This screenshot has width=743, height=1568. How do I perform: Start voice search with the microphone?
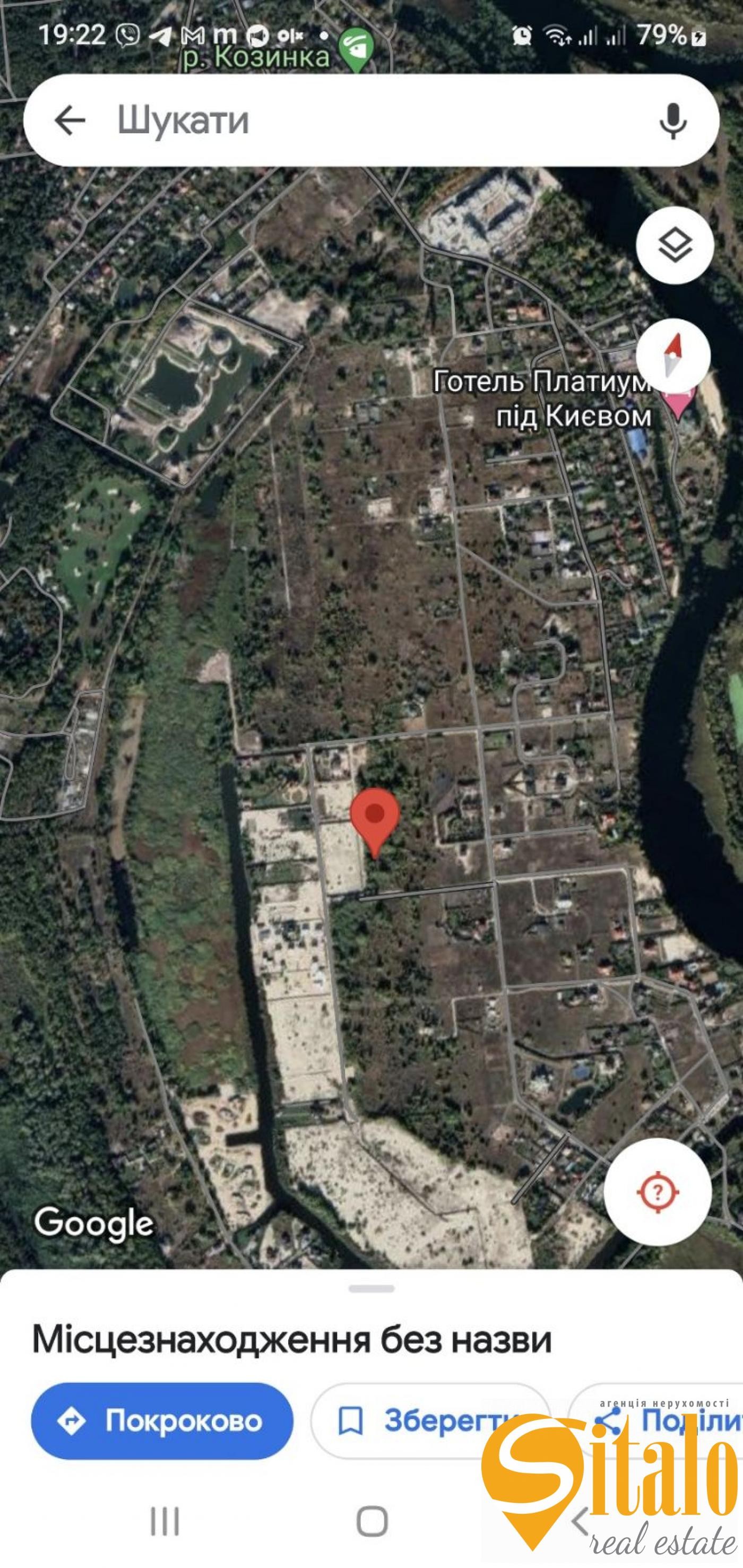tap(672, 120)
